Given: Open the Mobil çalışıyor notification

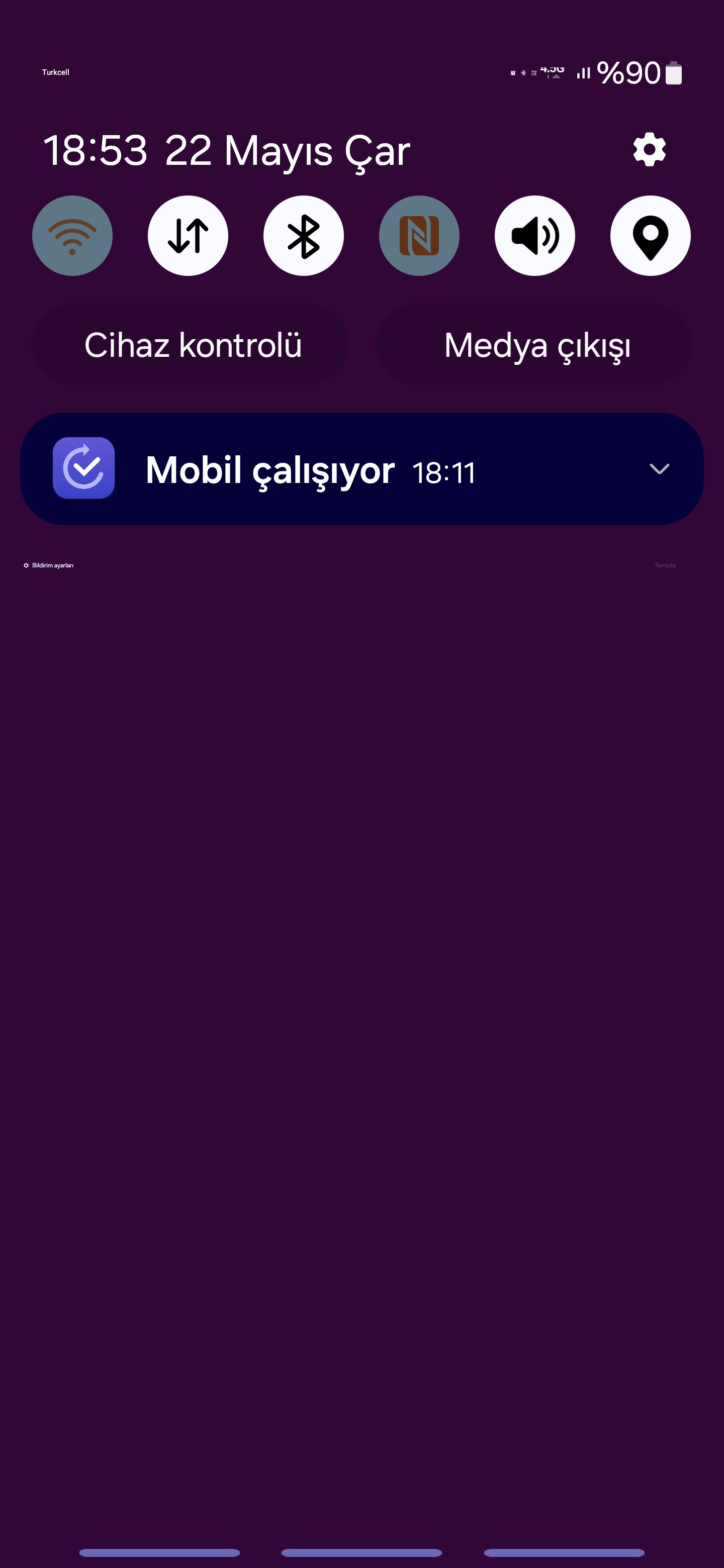Looking at the screenshot, I should [x=361, y=469].
